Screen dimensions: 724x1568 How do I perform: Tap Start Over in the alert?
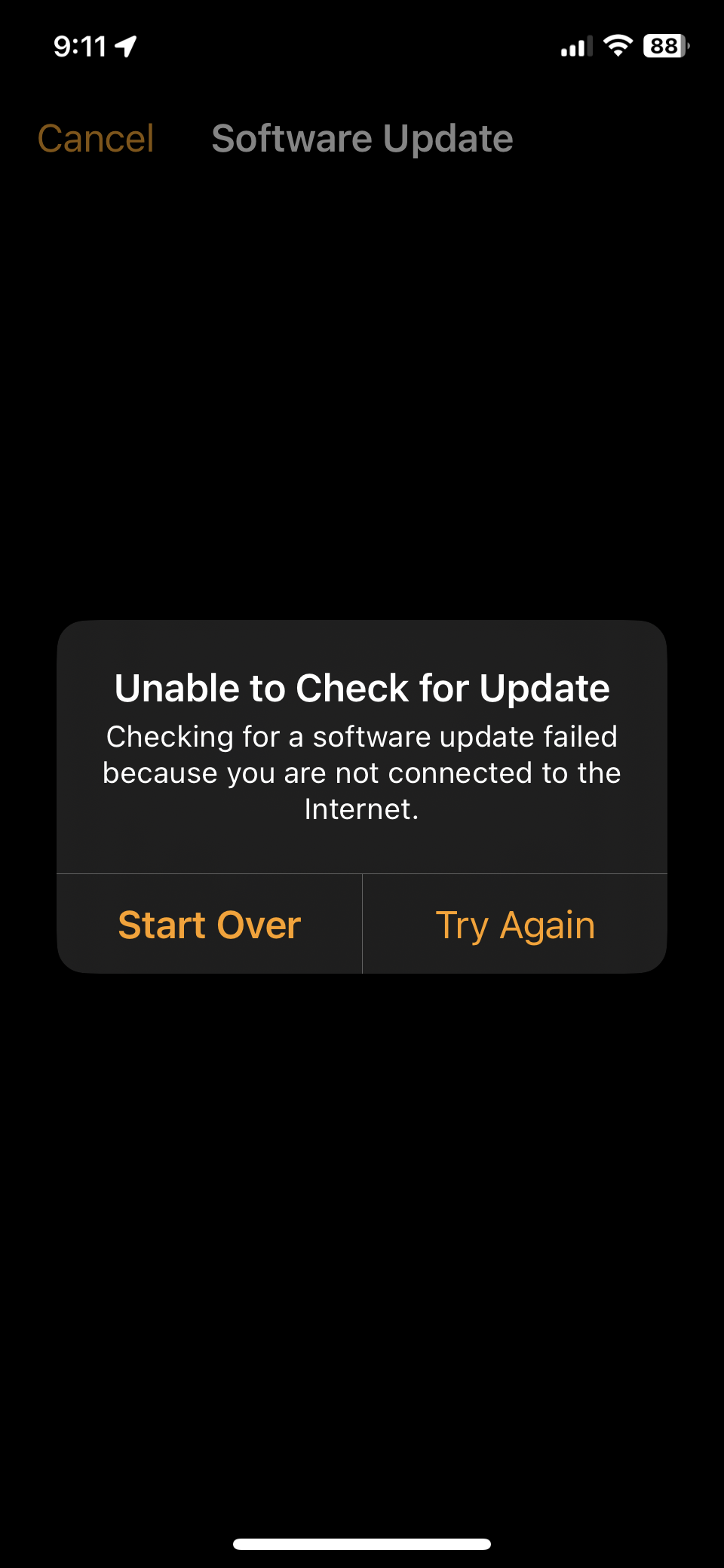click(x=210, y=924)
